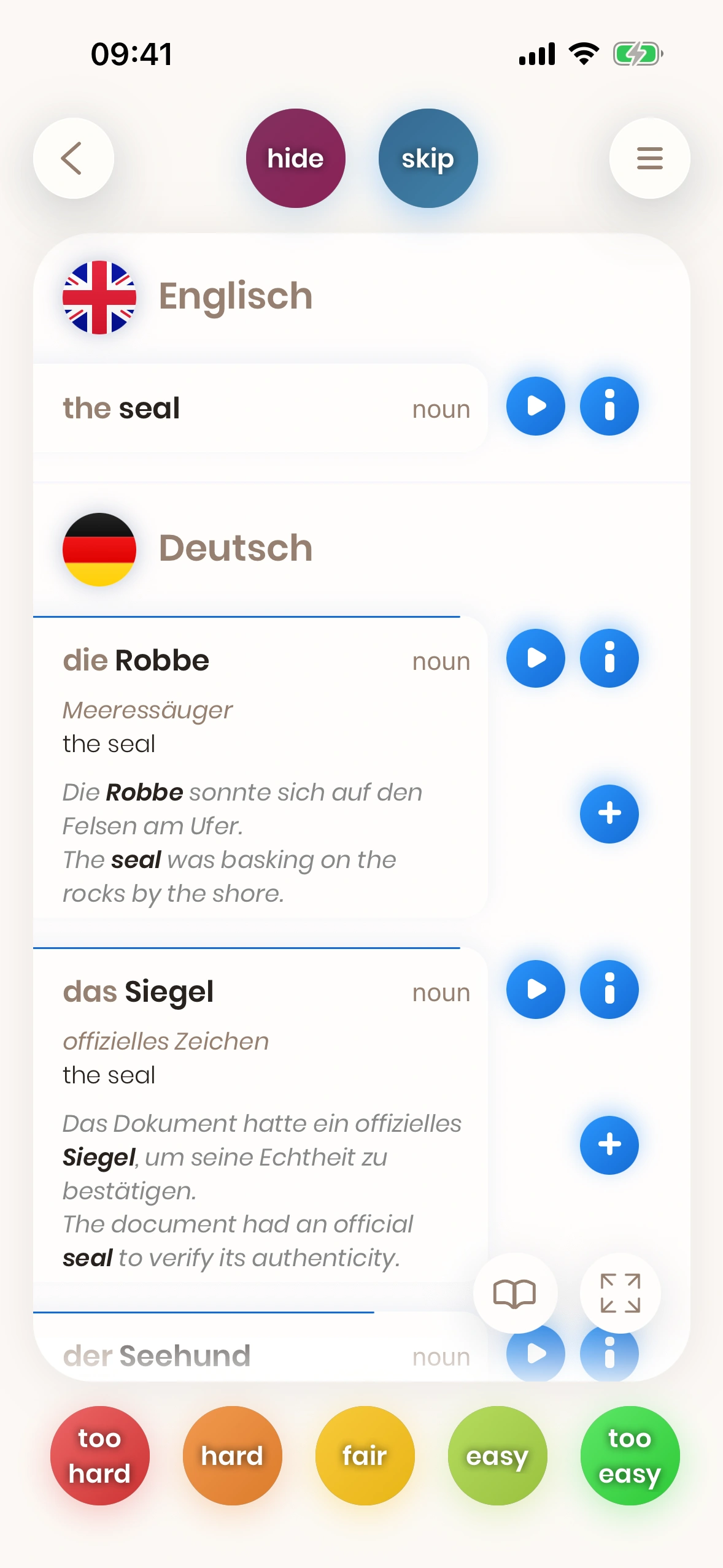This screenshot has height=1568, width=723.
Task: Play audio for 'the seal'
Action: click(535, 406)
